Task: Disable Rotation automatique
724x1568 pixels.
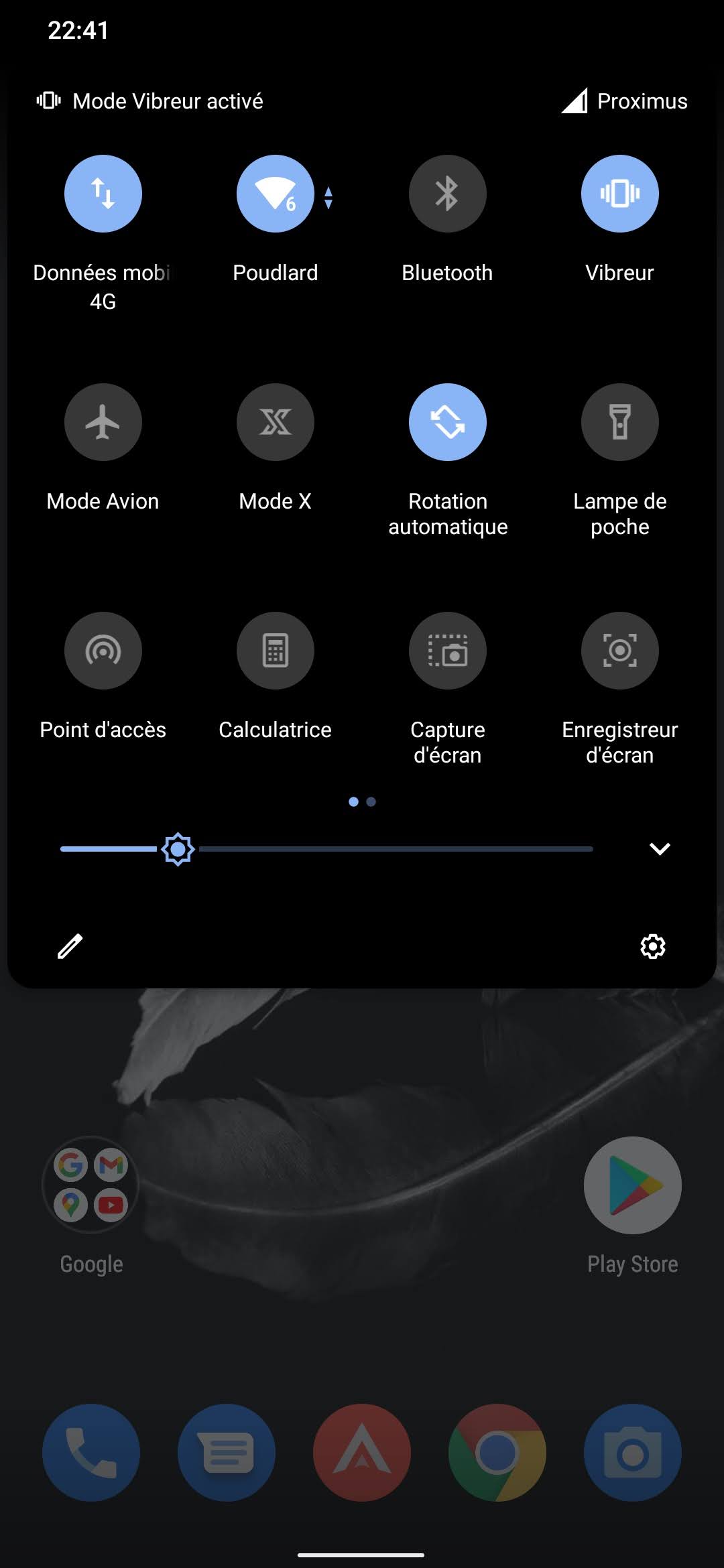Action: coord(447,422)
